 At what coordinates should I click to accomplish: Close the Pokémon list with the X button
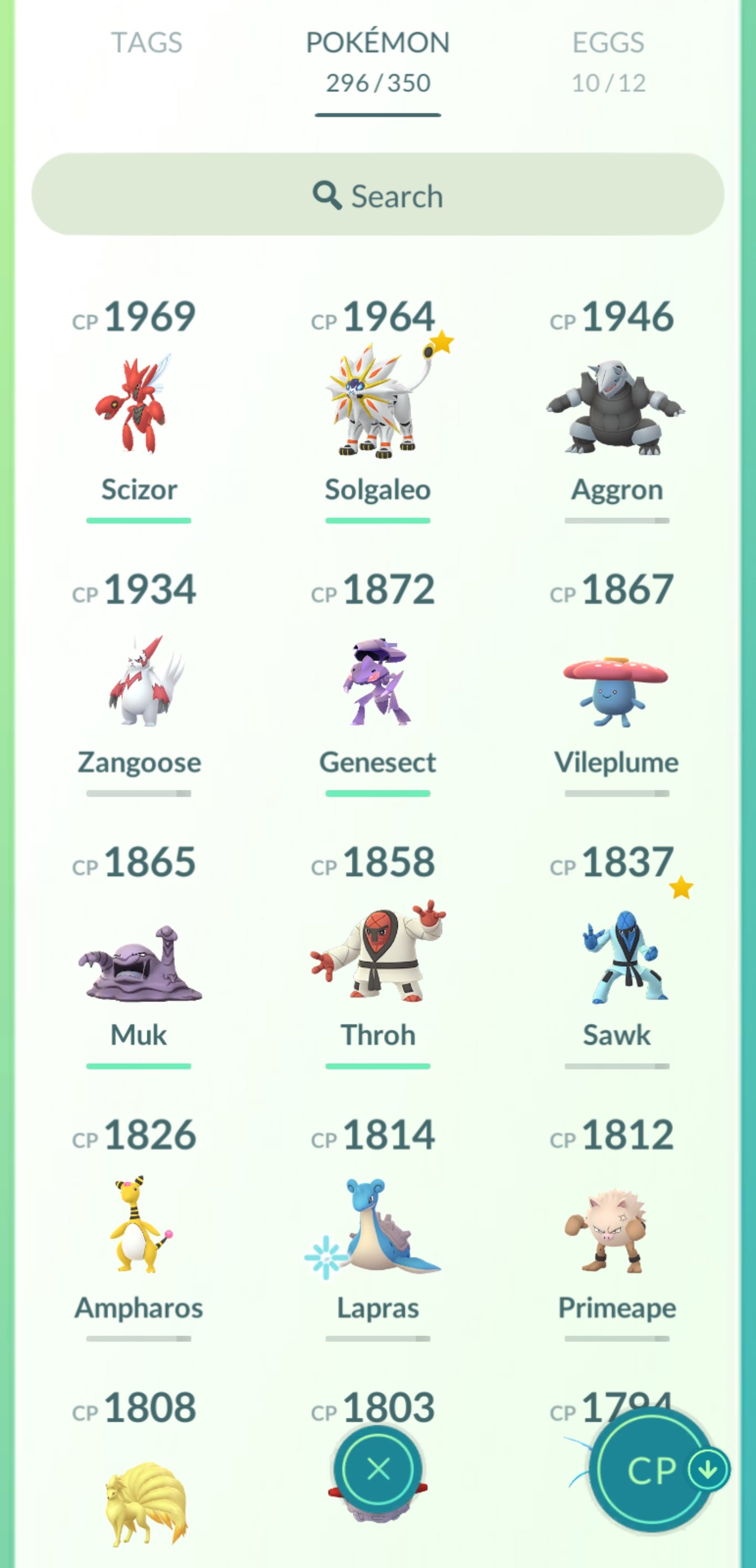pos(379,1469)
